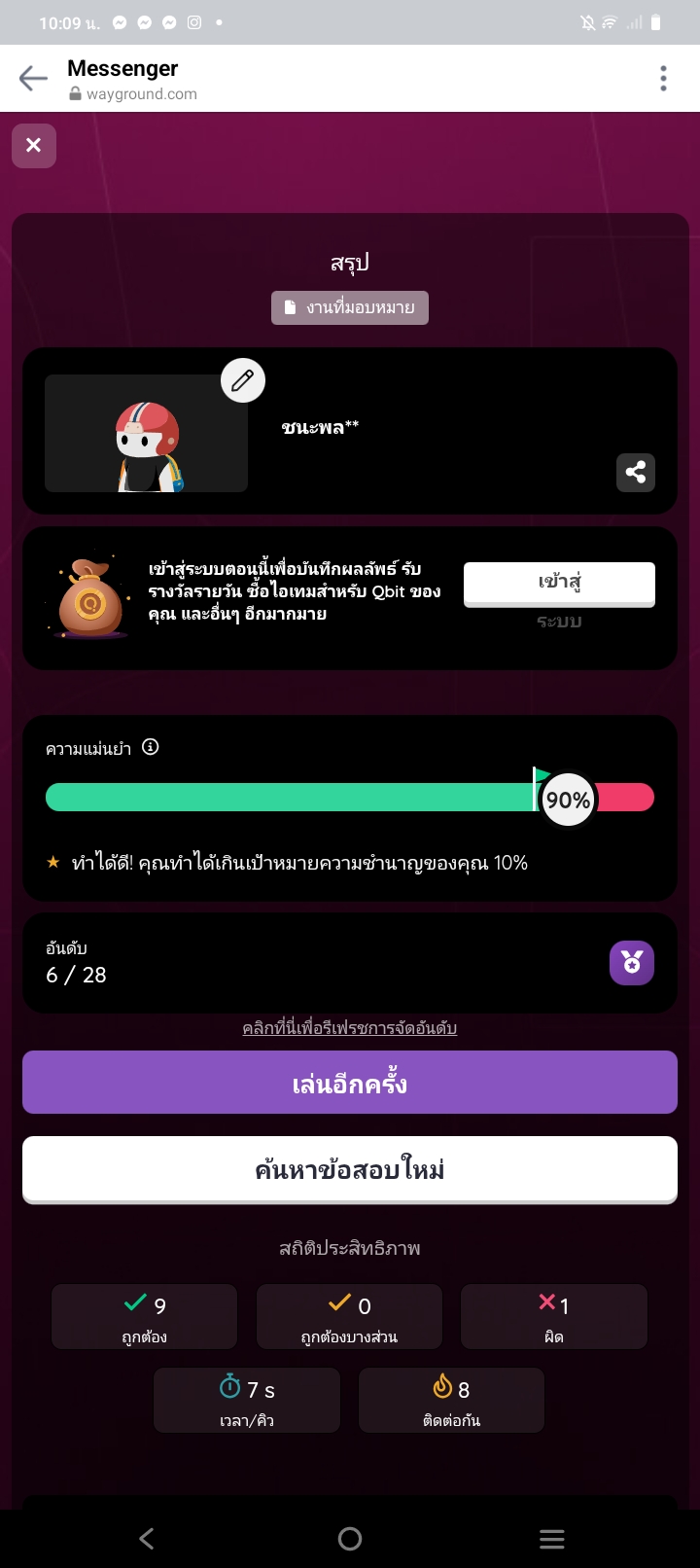Tap the system home button

[x=350, y=1538]
